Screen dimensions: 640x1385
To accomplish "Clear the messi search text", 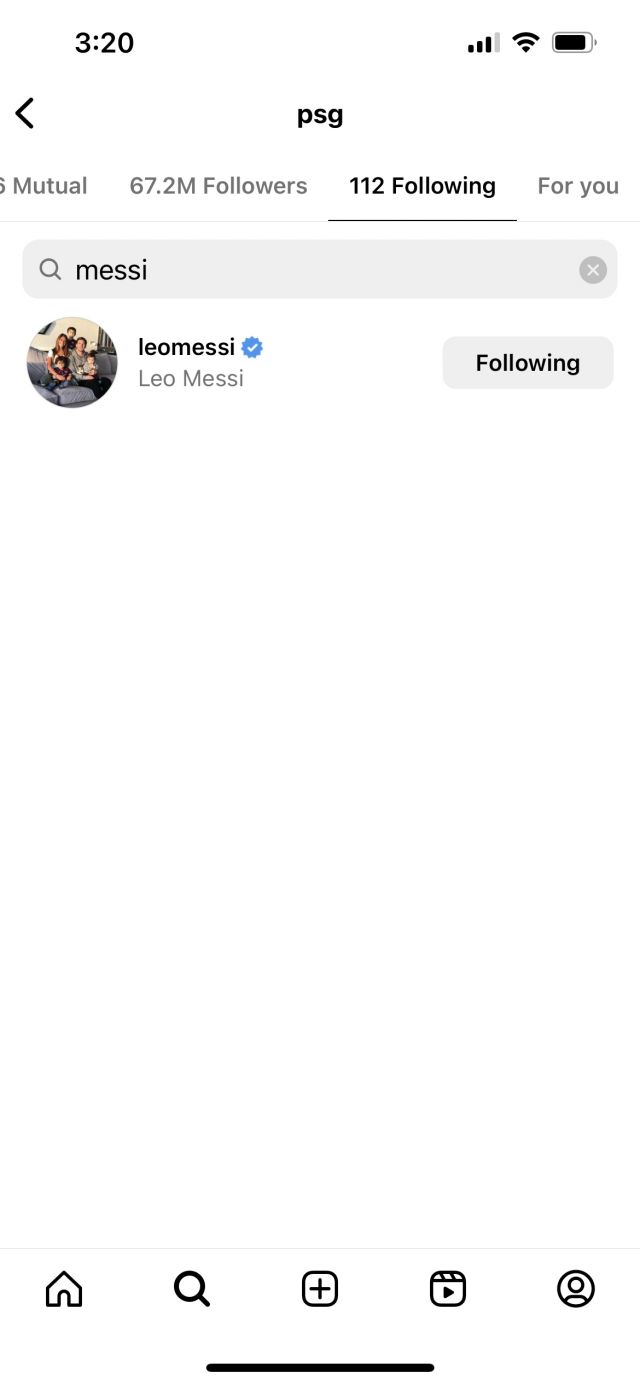I will [593, 270].
